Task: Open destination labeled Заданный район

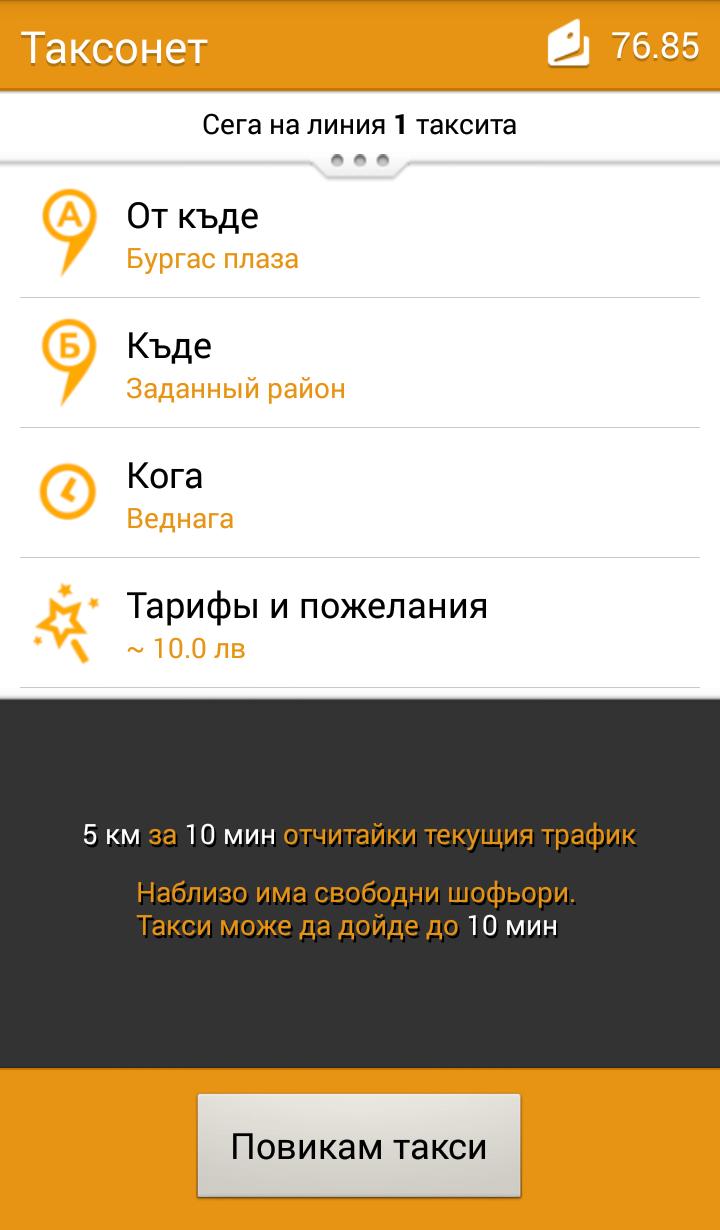Action: pyautogui.click(x=236, y=388)
